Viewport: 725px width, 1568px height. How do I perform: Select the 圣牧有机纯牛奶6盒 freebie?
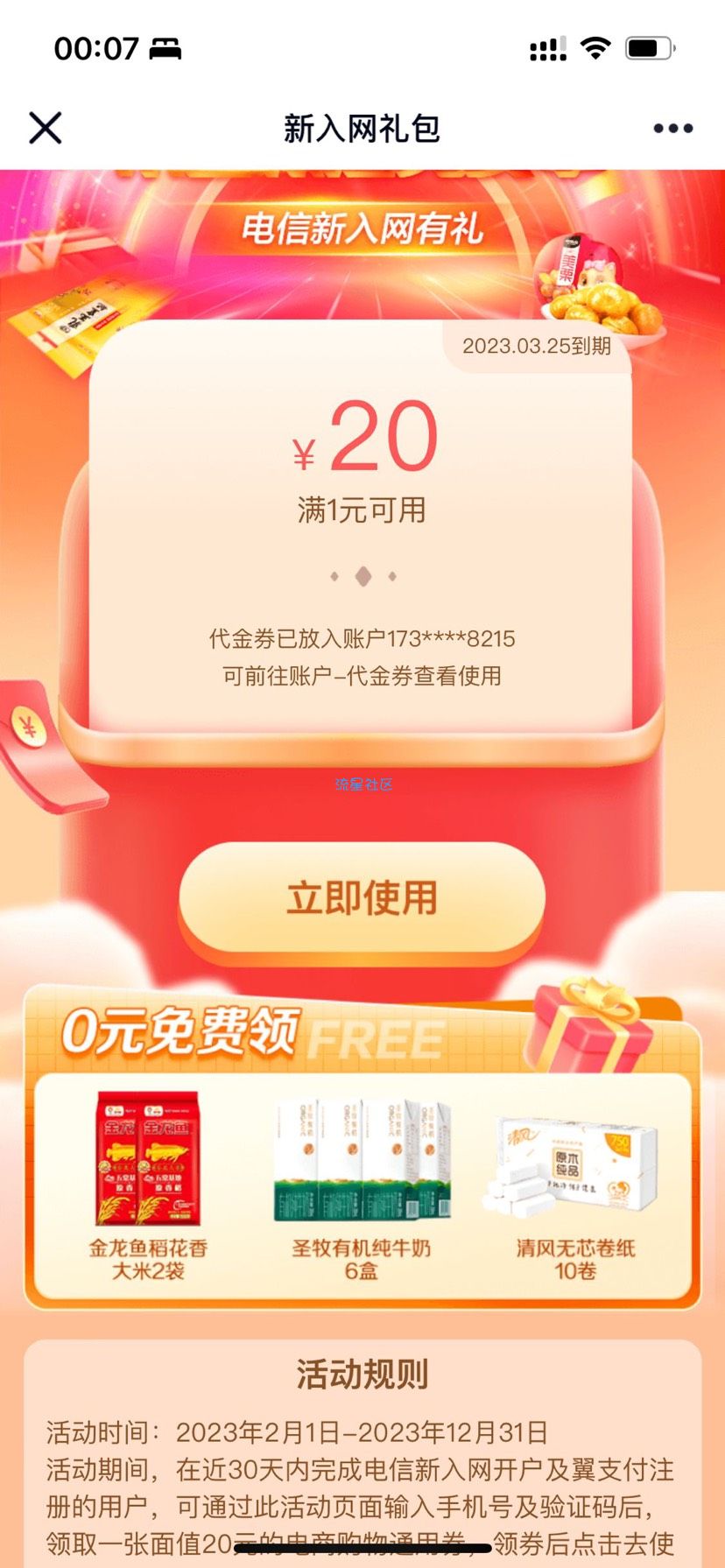tap(362, 1184)
